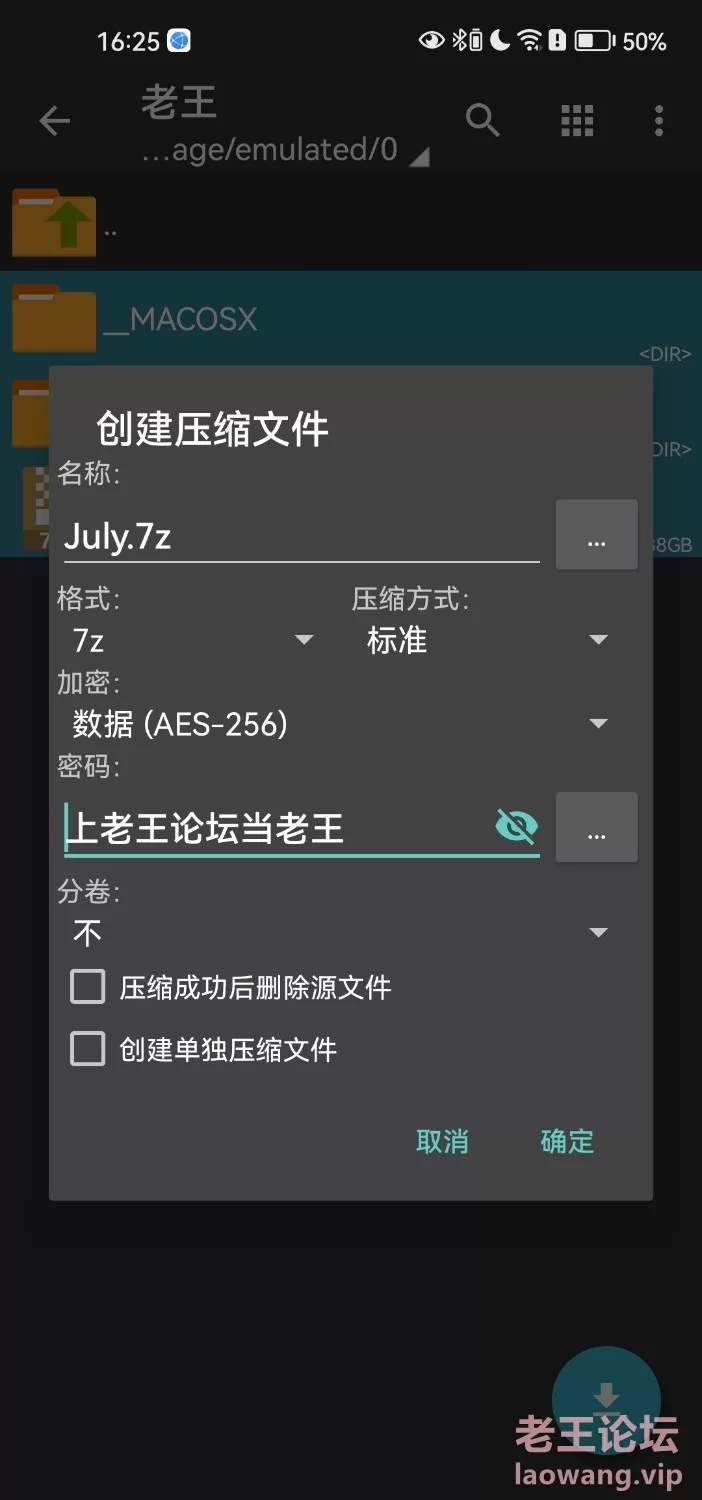Confirm archive creation with 确定
Image resolution: width=702 pixels, height=1500 pixels.
pos(567,1141)
